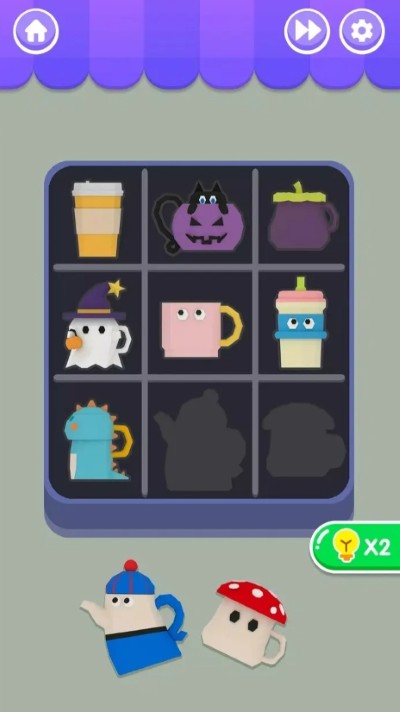The height and width of the screenshot is (712, 400).
Task: Use the lightbulb hint button
Action: (x=356, y=547)
